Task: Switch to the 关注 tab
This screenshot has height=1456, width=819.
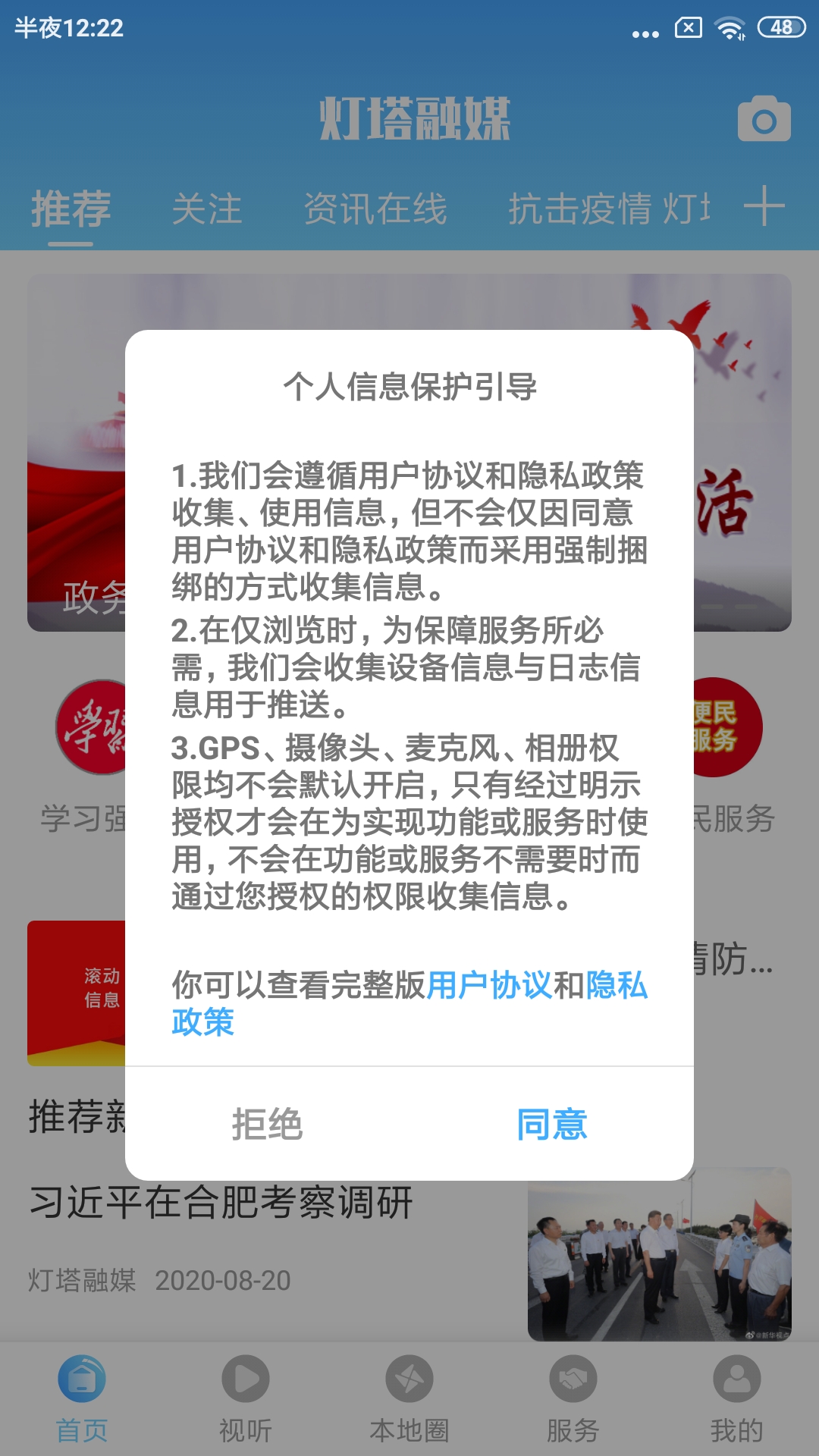Action: point(206,209)
